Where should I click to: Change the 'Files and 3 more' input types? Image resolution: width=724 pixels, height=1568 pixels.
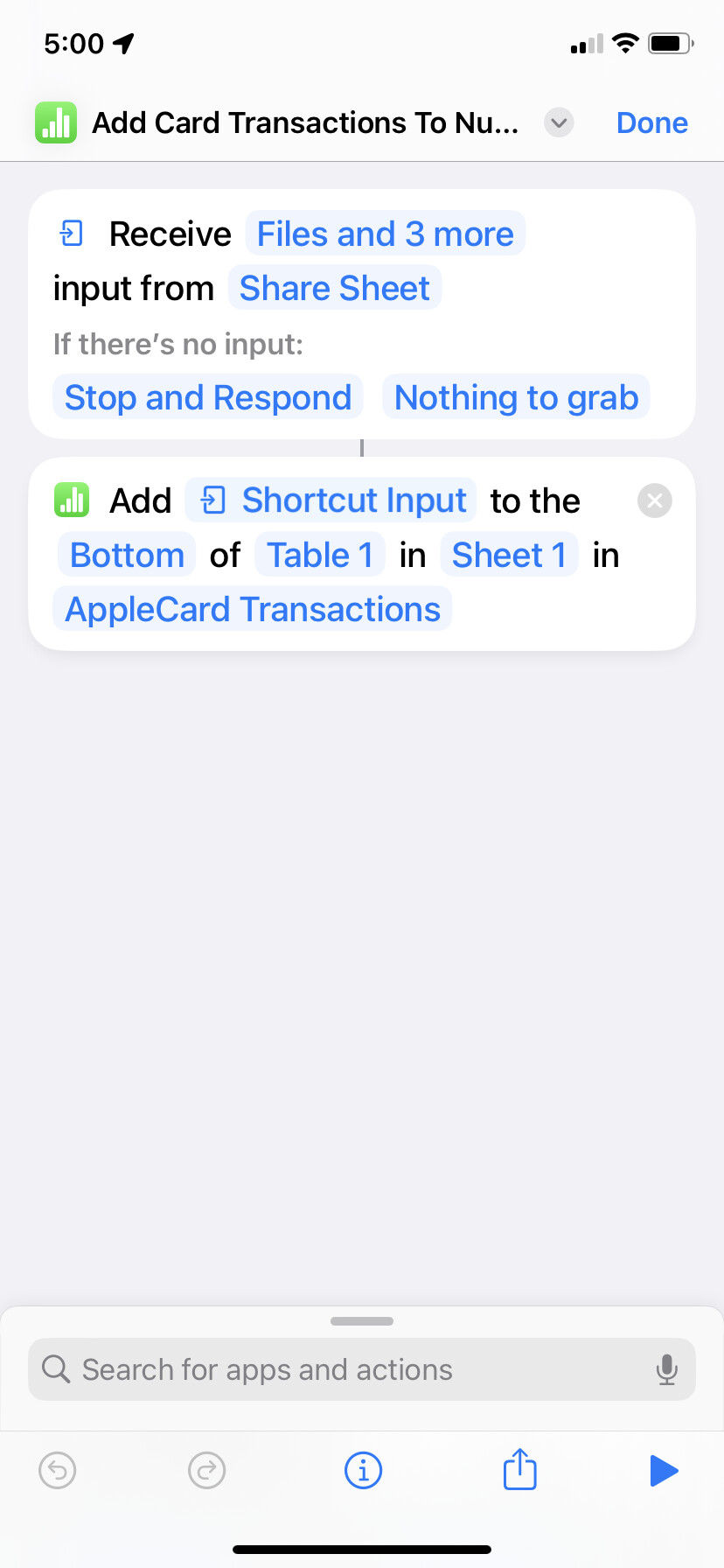coord(385,234)
